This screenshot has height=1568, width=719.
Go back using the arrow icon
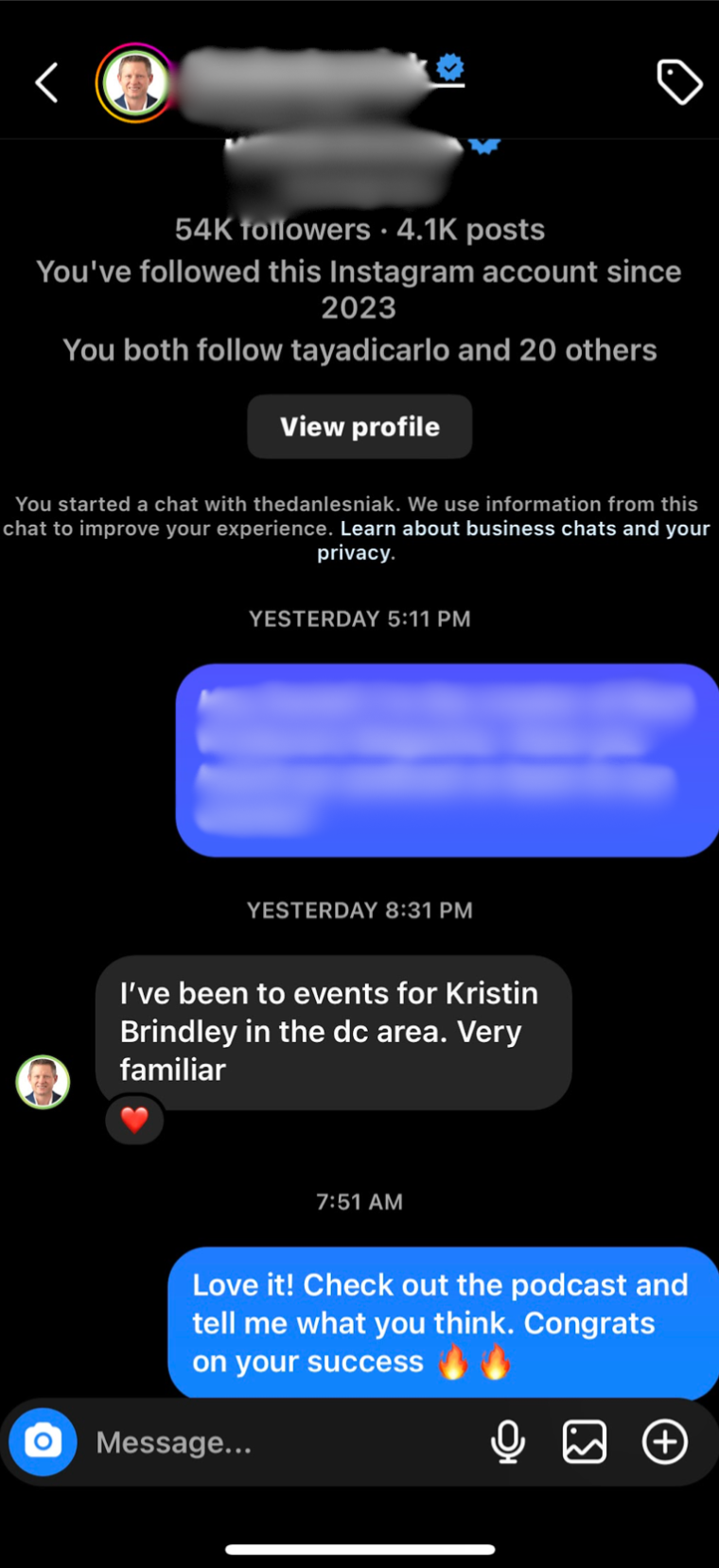pos(46,83)
